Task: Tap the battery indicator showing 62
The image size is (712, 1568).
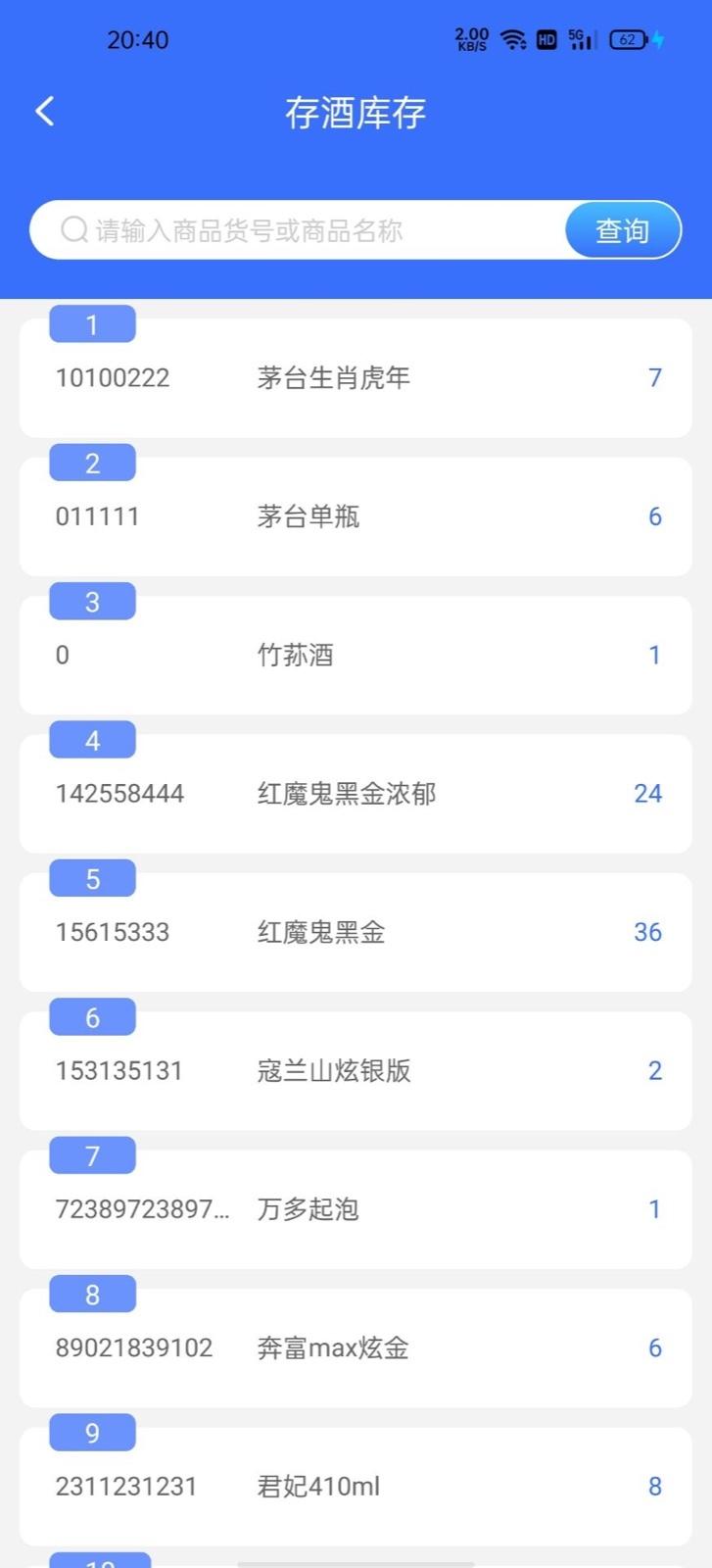Action: point(625,40)
